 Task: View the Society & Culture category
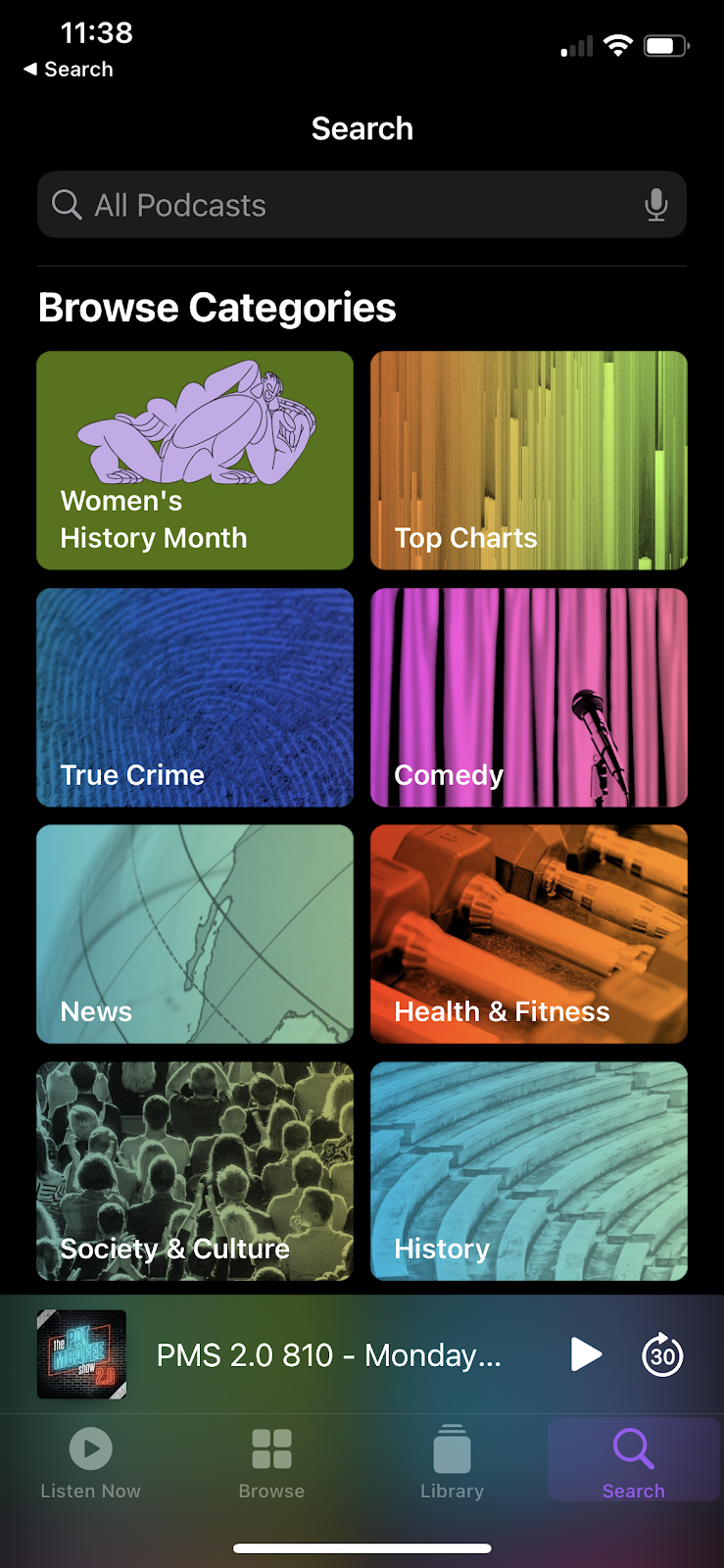[195, 1171]
